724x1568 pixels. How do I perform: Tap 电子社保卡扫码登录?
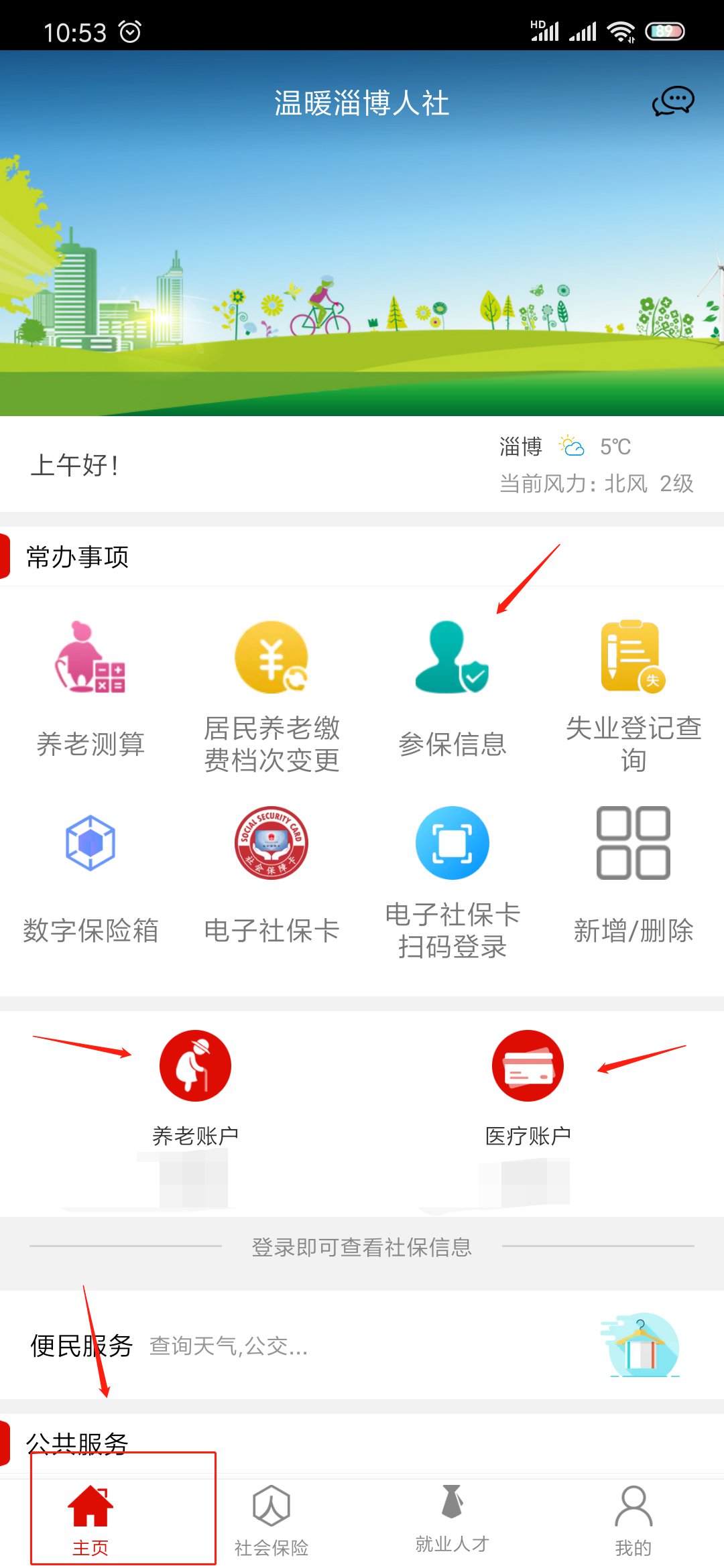pos(452,881)
